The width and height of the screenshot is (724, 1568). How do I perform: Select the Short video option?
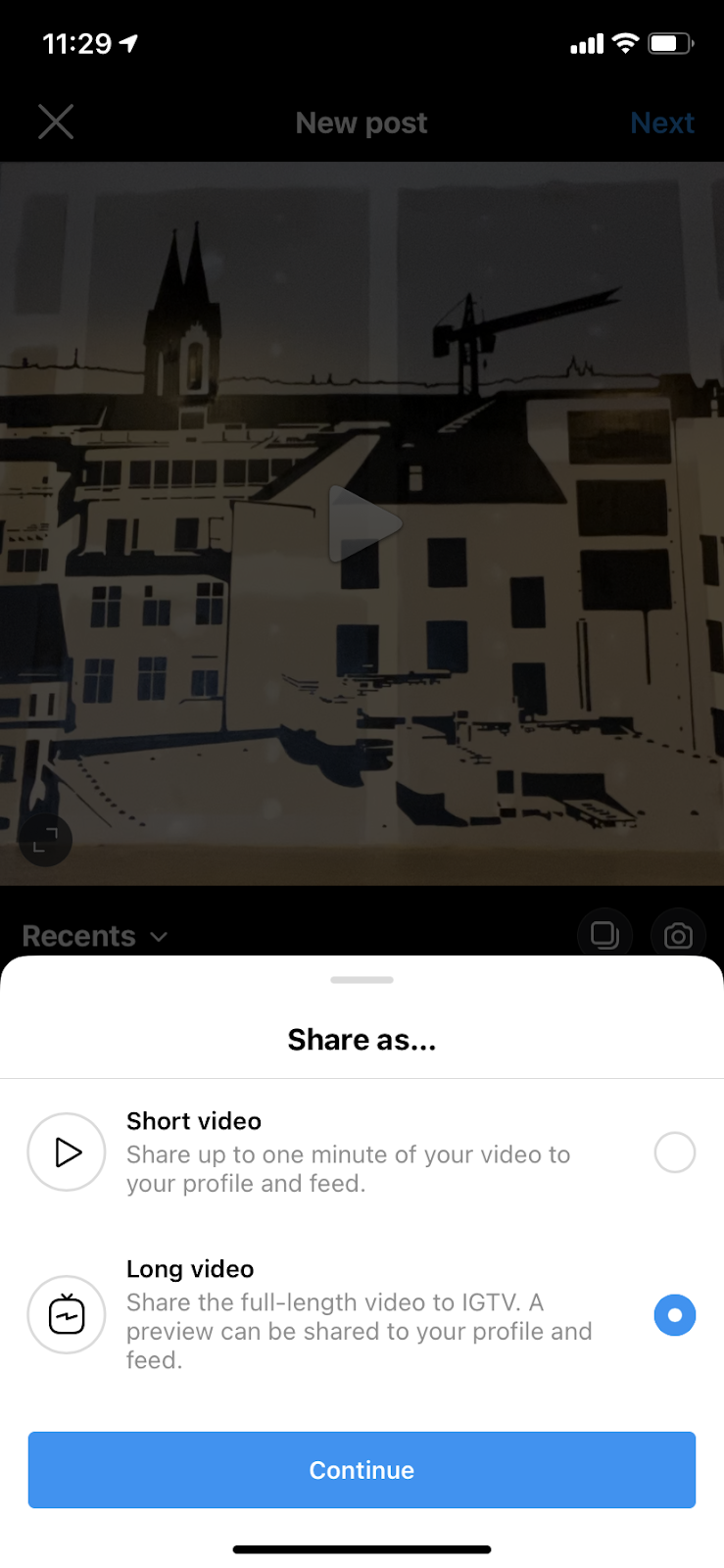[x=674, y=1152]
